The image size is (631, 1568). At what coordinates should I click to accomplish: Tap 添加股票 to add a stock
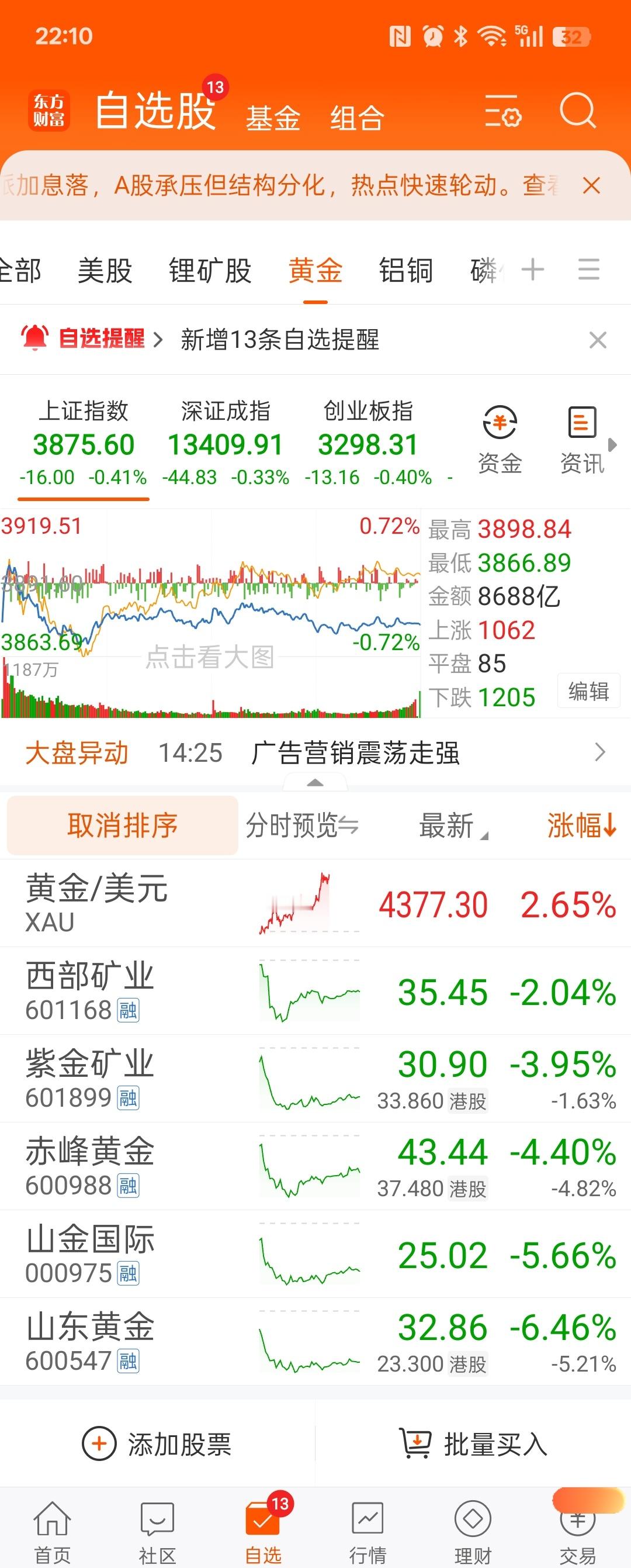(157, 1444)
